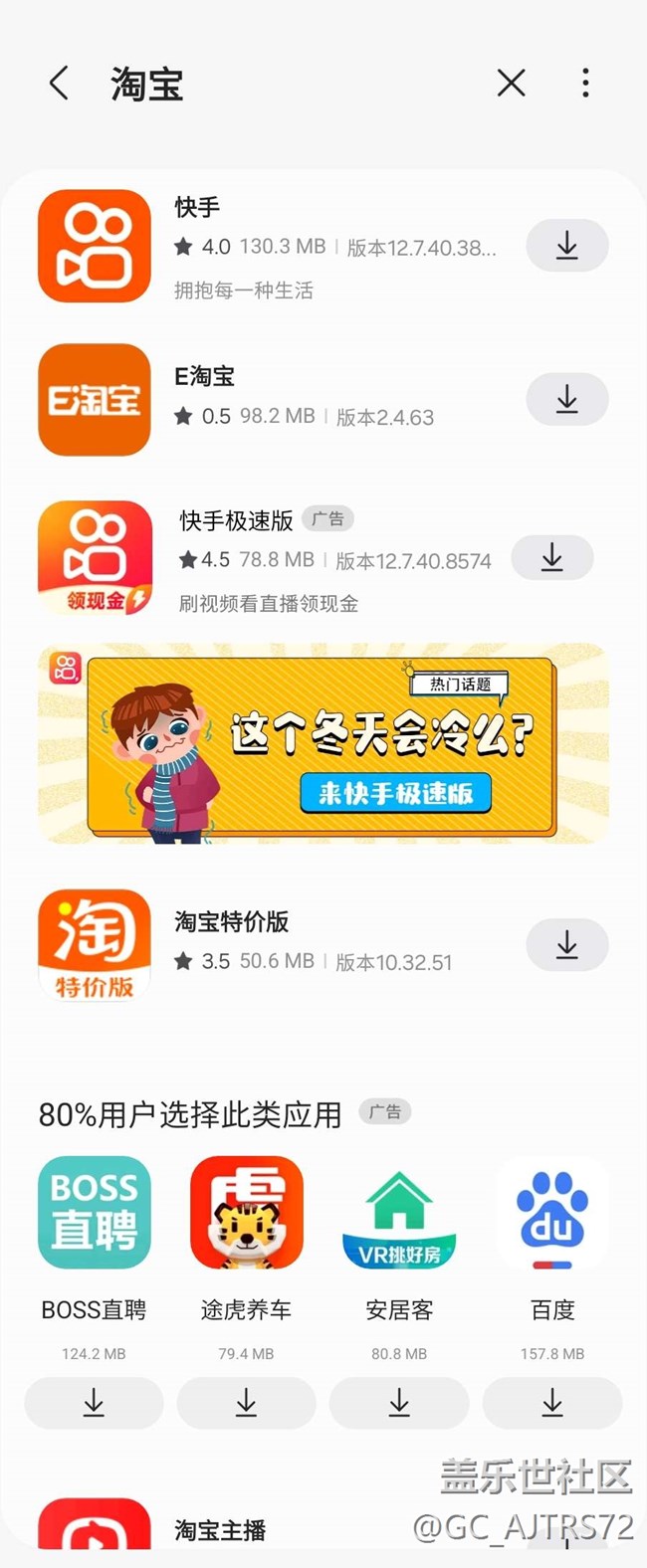647x1568 pixels.
Task: Download the E淘宝 app
Action: (x=566, y=400)
